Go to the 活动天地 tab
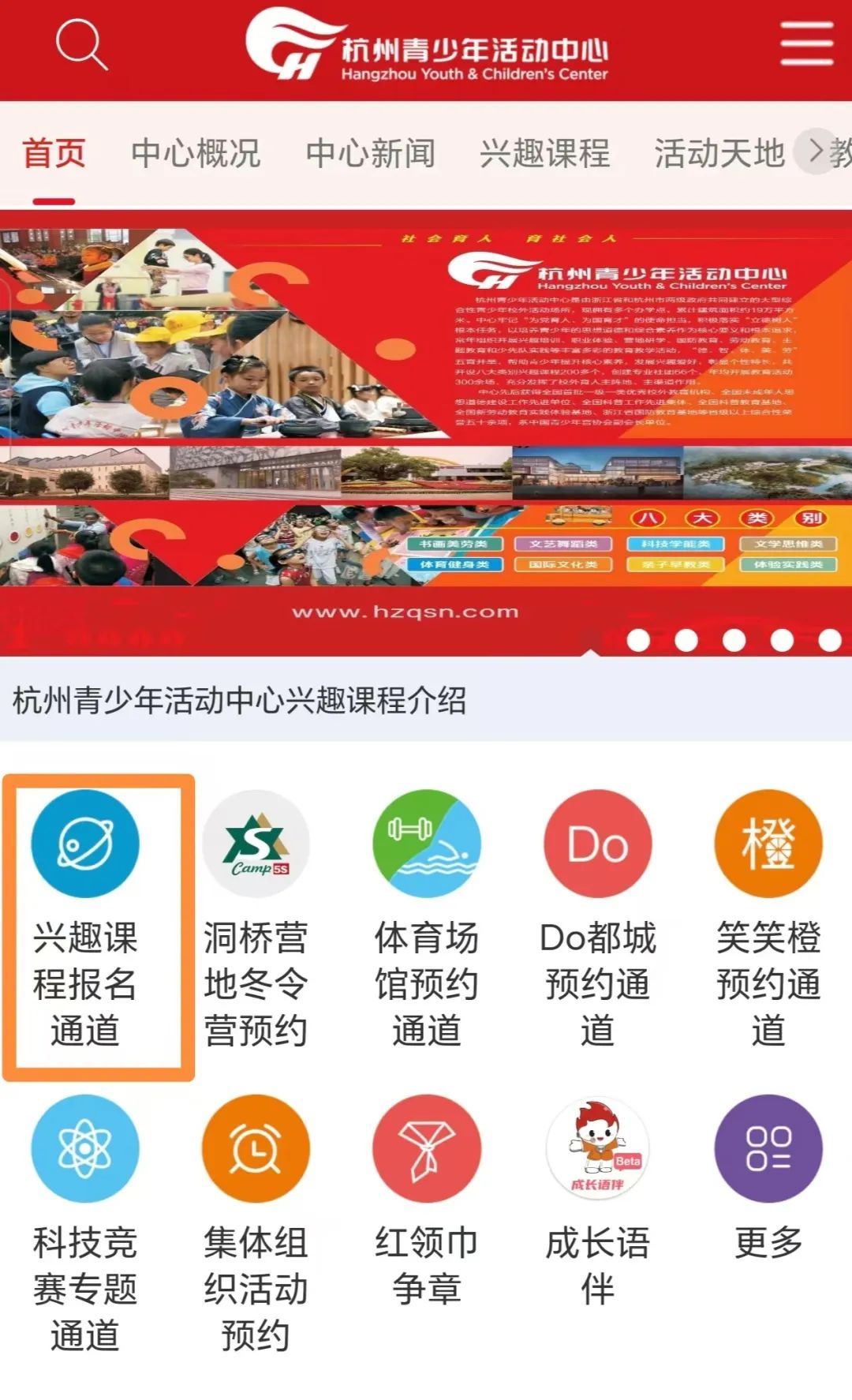 coord(719,153)
